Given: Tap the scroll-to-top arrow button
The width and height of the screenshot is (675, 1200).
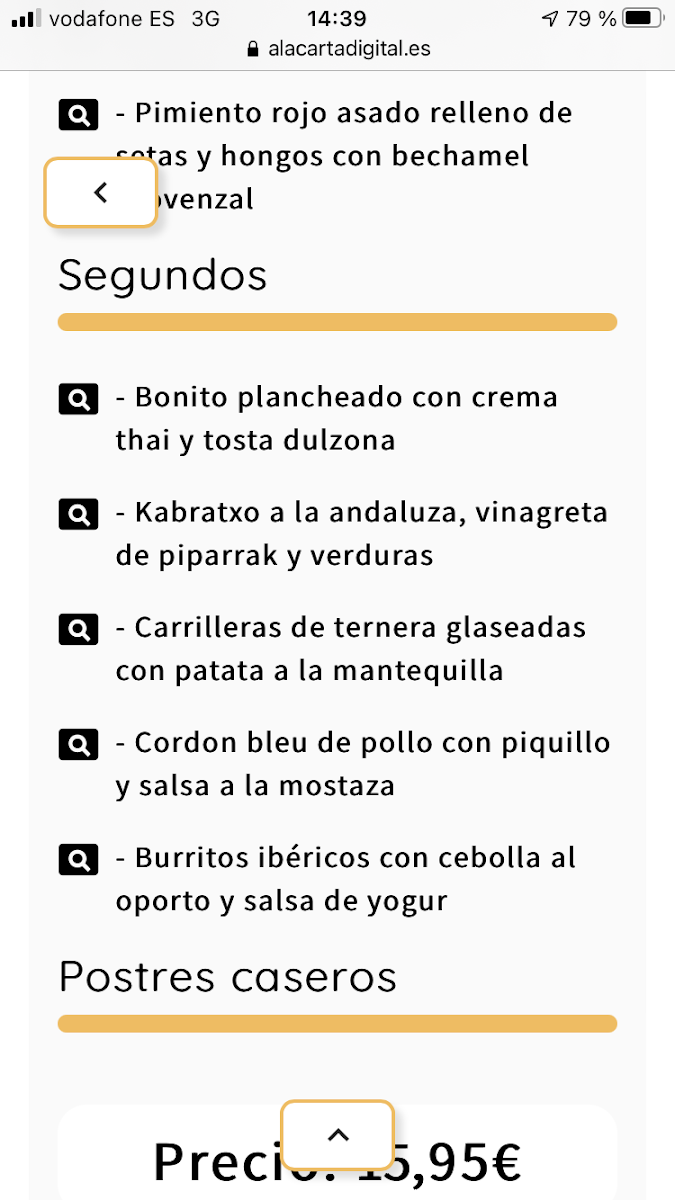Looking at the screenshot, I should tap(337, 1135).
